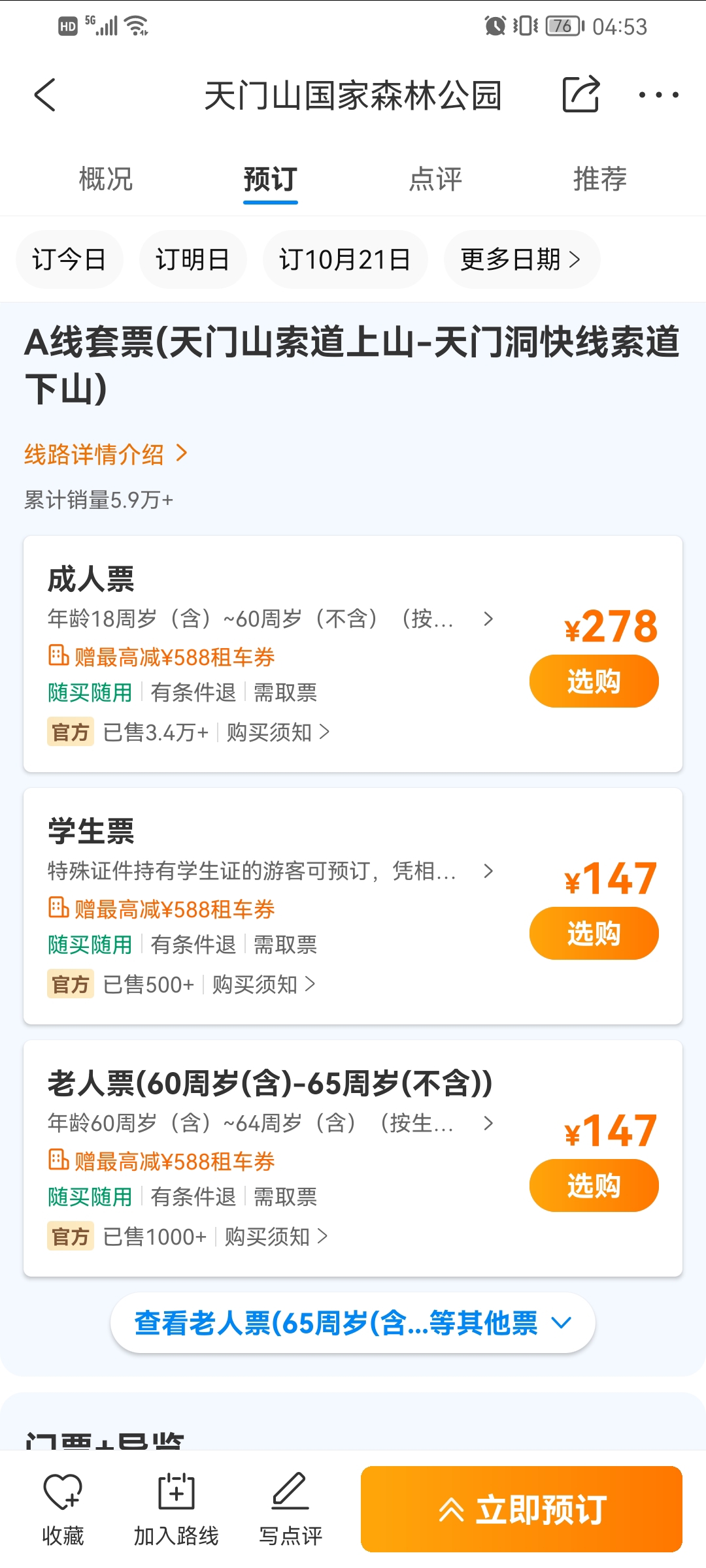The width and height of the screenshot is (706, 1568).
Task: Share this park page
Action: pyautogui.click(x=581, y=95)
